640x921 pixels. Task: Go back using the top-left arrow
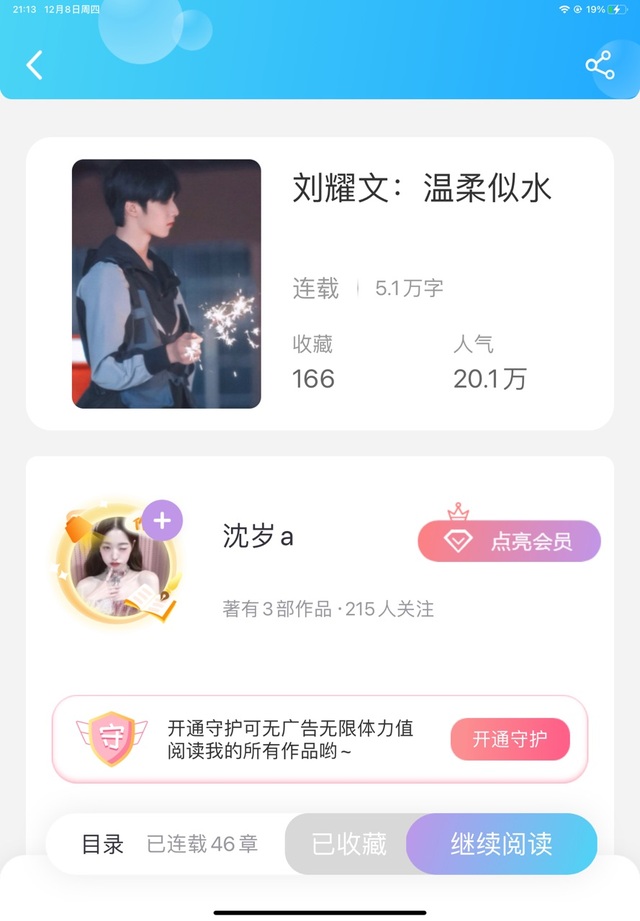click(35, 65)
